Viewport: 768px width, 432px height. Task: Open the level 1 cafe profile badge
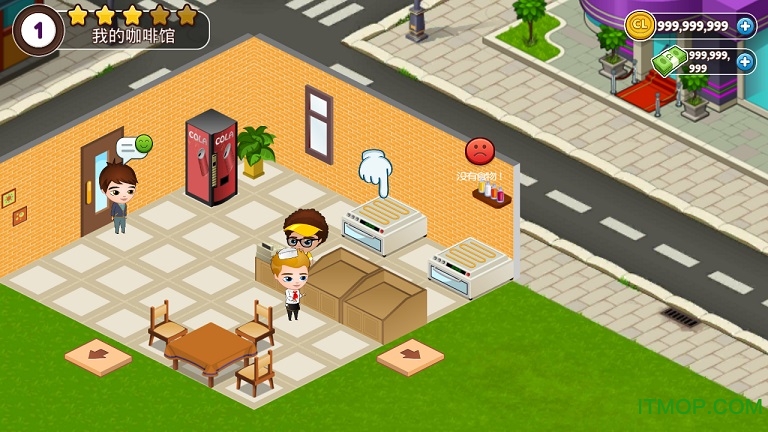(38, 29)
